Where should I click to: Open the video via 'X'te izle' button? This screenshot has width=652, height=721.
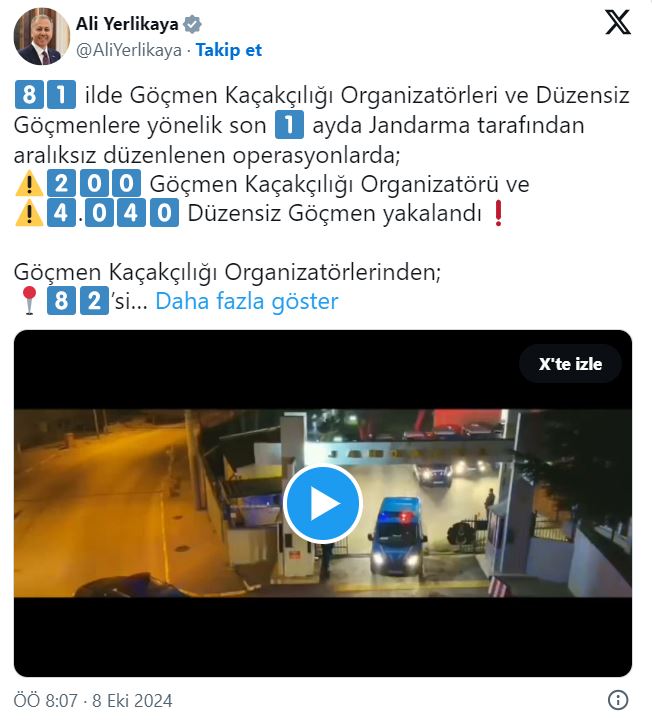[x=570, y=364]
